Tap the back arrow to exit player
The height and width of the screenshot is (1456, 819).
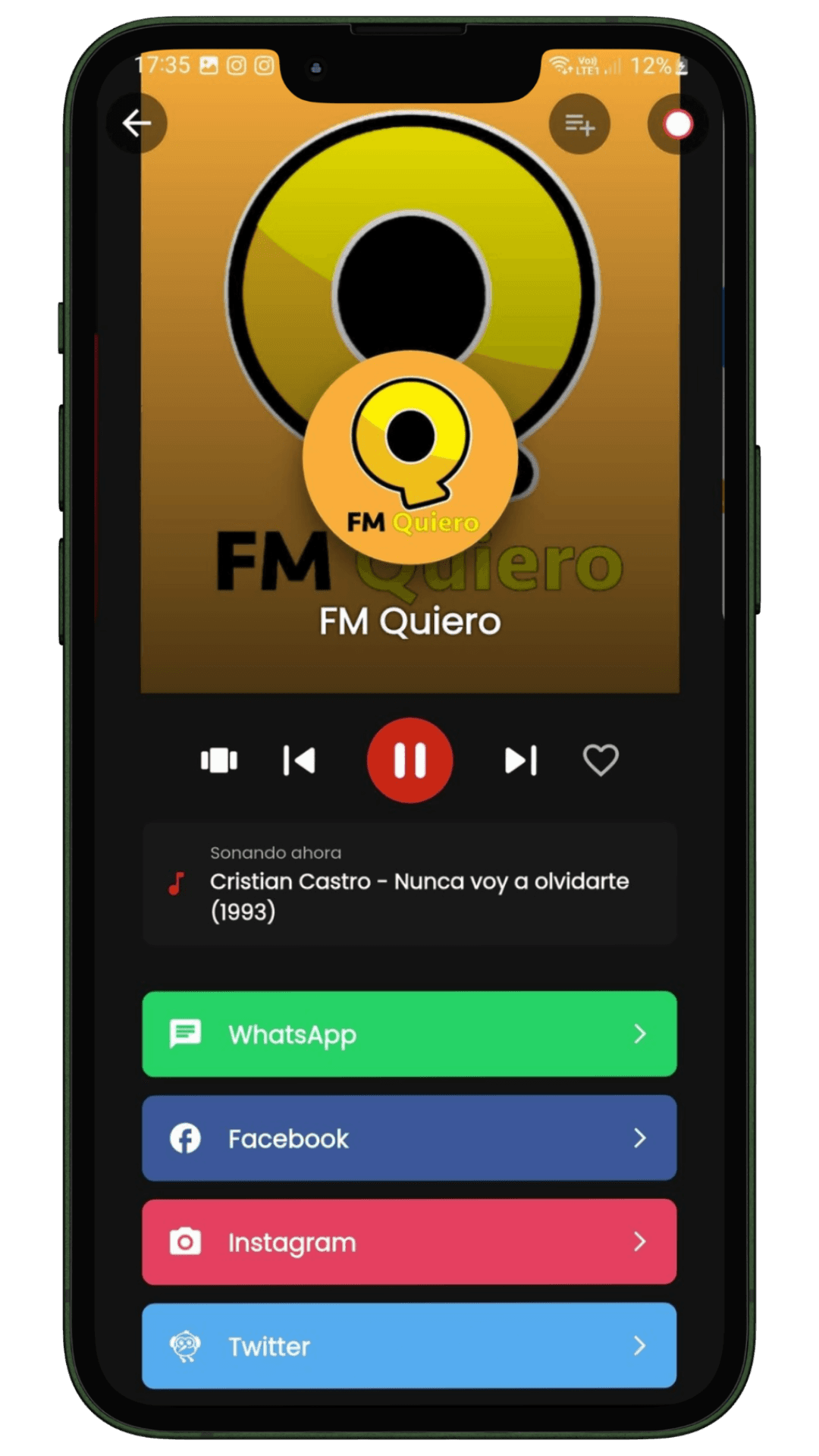[x=139, y=124]
